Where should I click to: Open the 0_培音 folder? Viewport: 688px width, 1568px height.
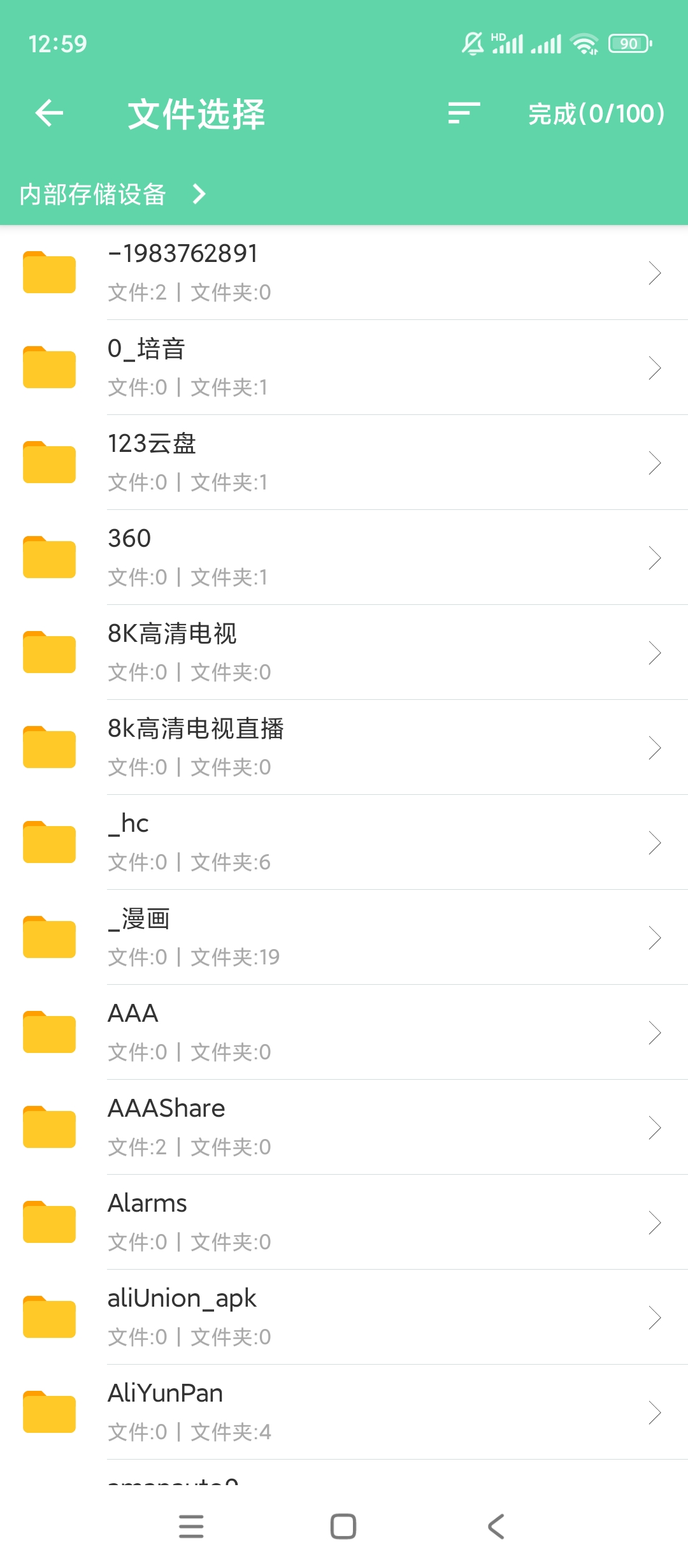click(x=344, y=368)
